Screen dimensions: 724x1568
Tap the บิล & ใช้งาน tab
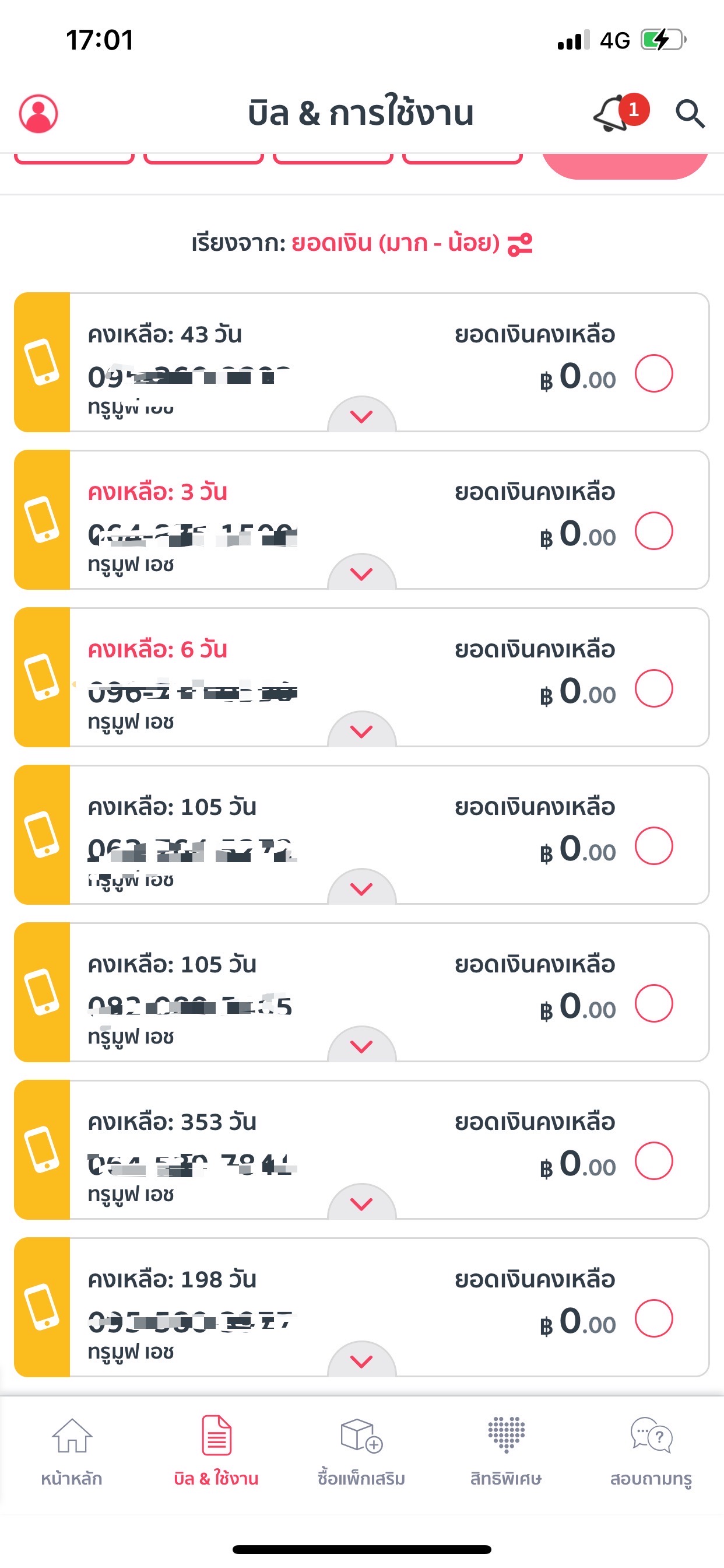(217, 1452)
